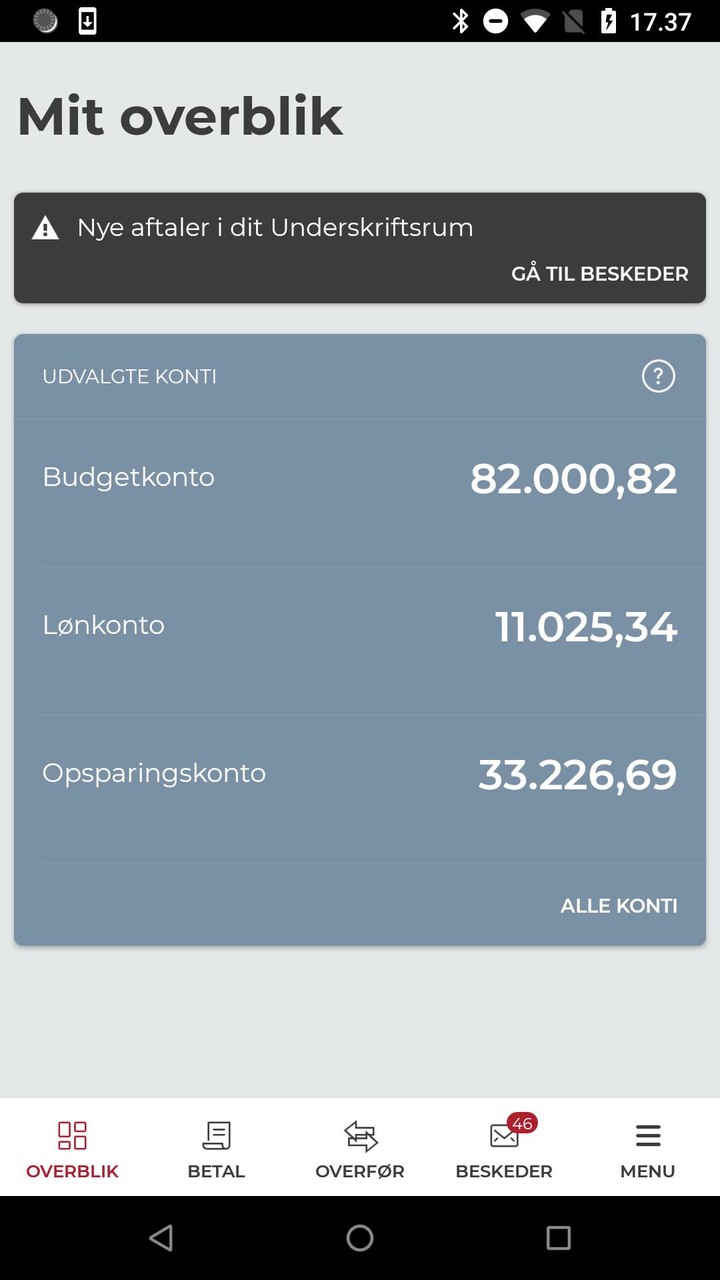720x1280 pixels.
Task: Open the help icon in Udvalgte konti
Action: (657, 376)
